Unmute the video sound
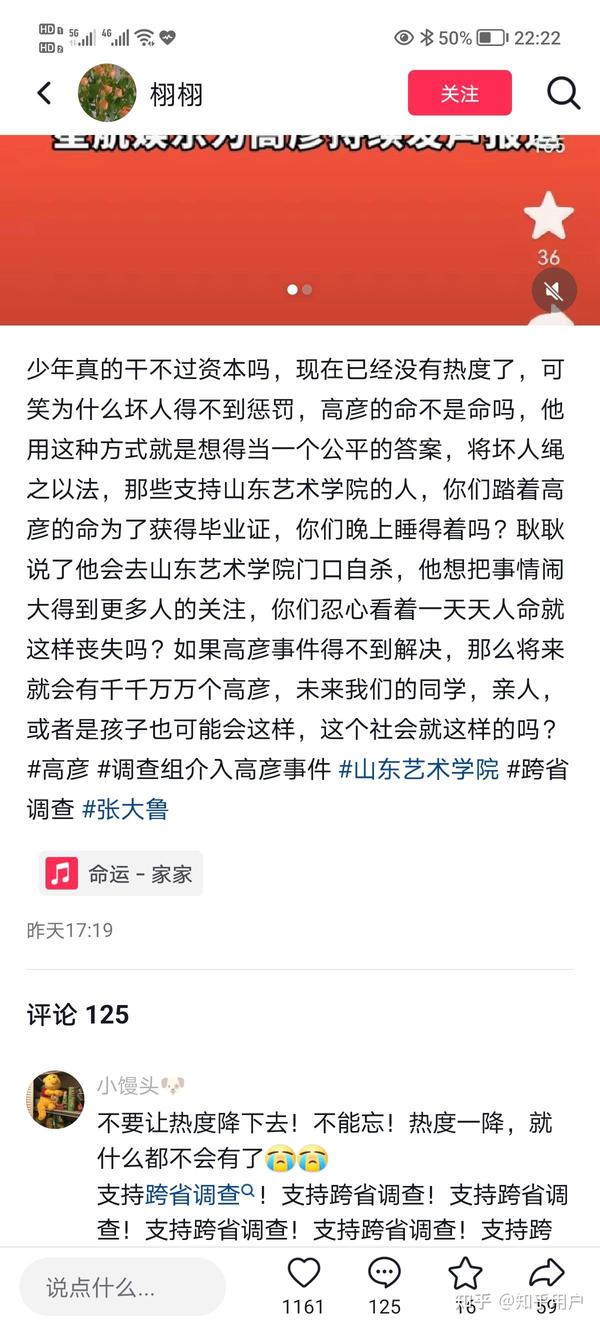This screenshot has width=600, height=1326. tap(554, 290)
